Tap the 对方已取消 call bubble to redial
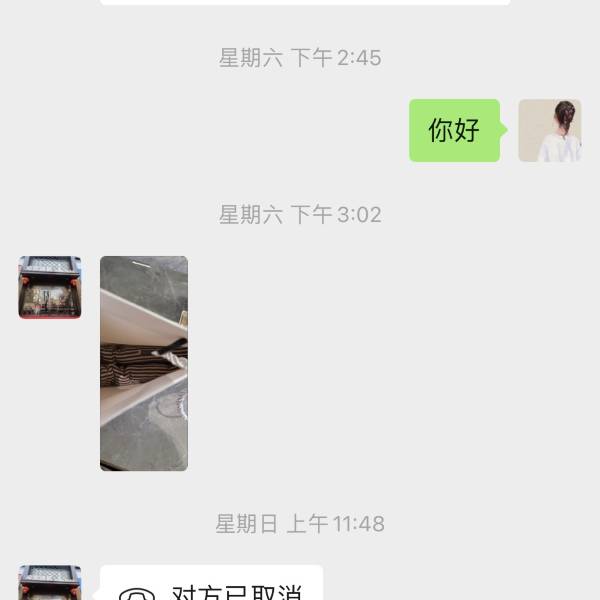600x600 pixels. point(211,587)
